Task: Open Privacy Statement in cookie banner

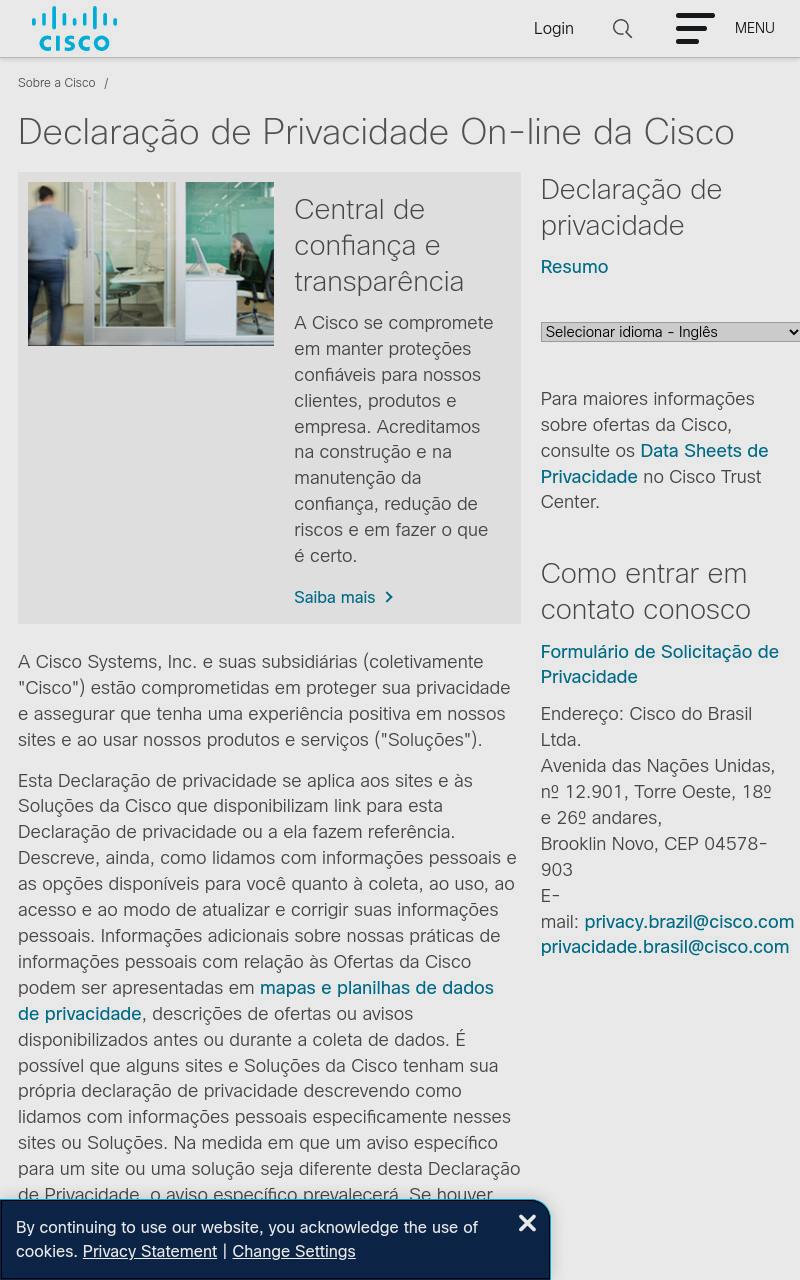Action: [x=150, y=1252]
